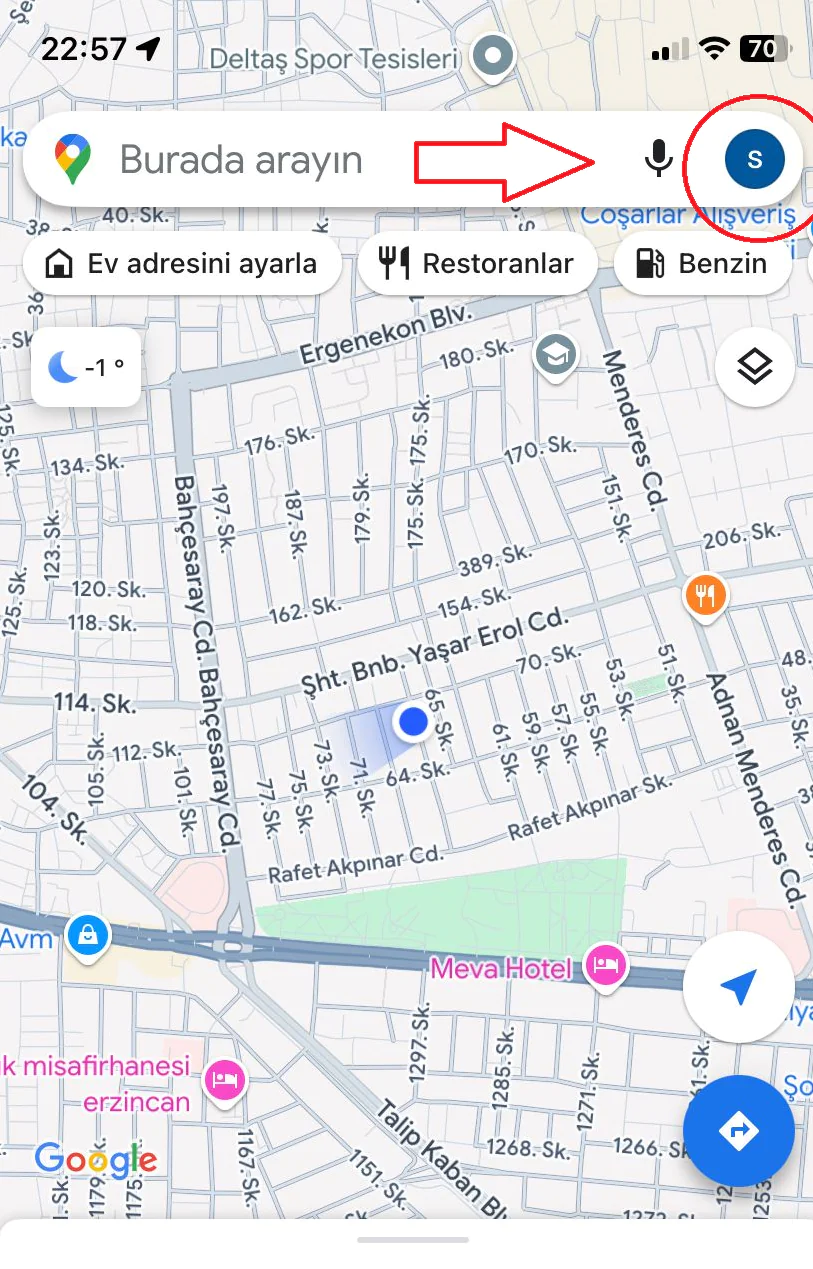The height and width of the screenshot is (1269, 813).
Task: Tap the Google watermark logo
Action: point(98,1159)
